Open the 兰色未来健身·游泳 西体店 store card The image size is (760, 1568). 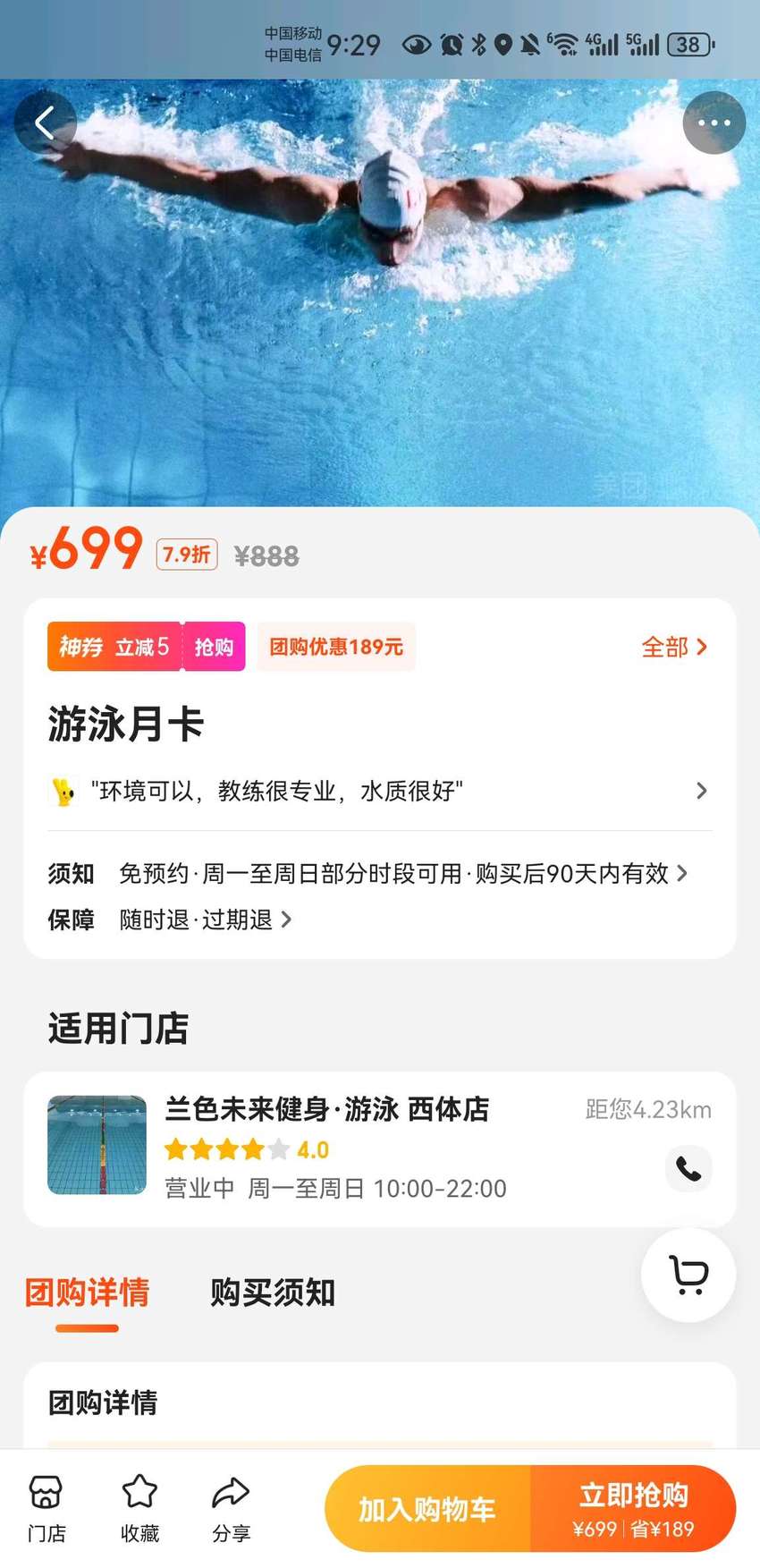[379, 1148]
